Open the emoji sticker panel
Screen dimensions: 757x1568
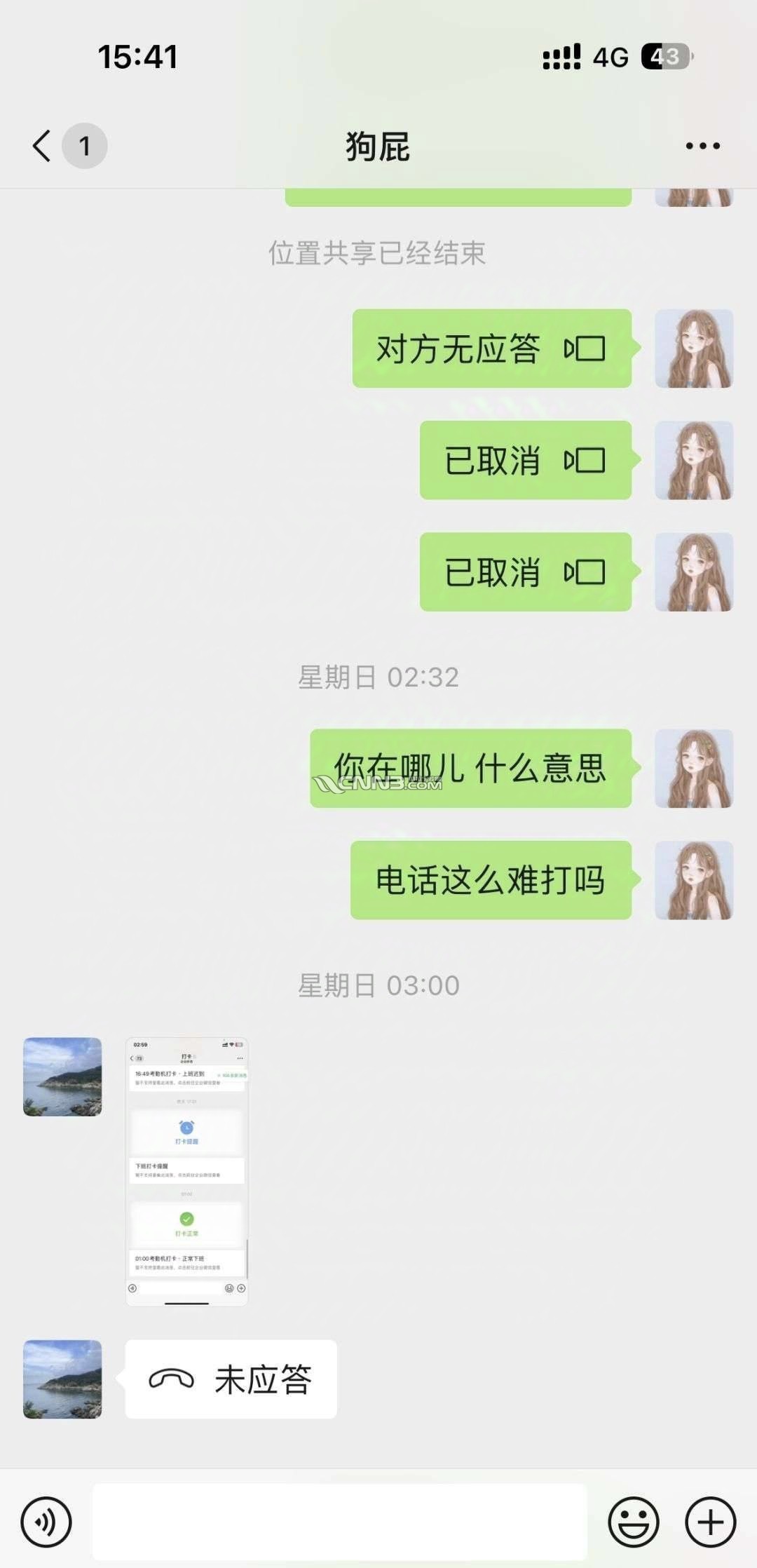(x=634, y=1522)
